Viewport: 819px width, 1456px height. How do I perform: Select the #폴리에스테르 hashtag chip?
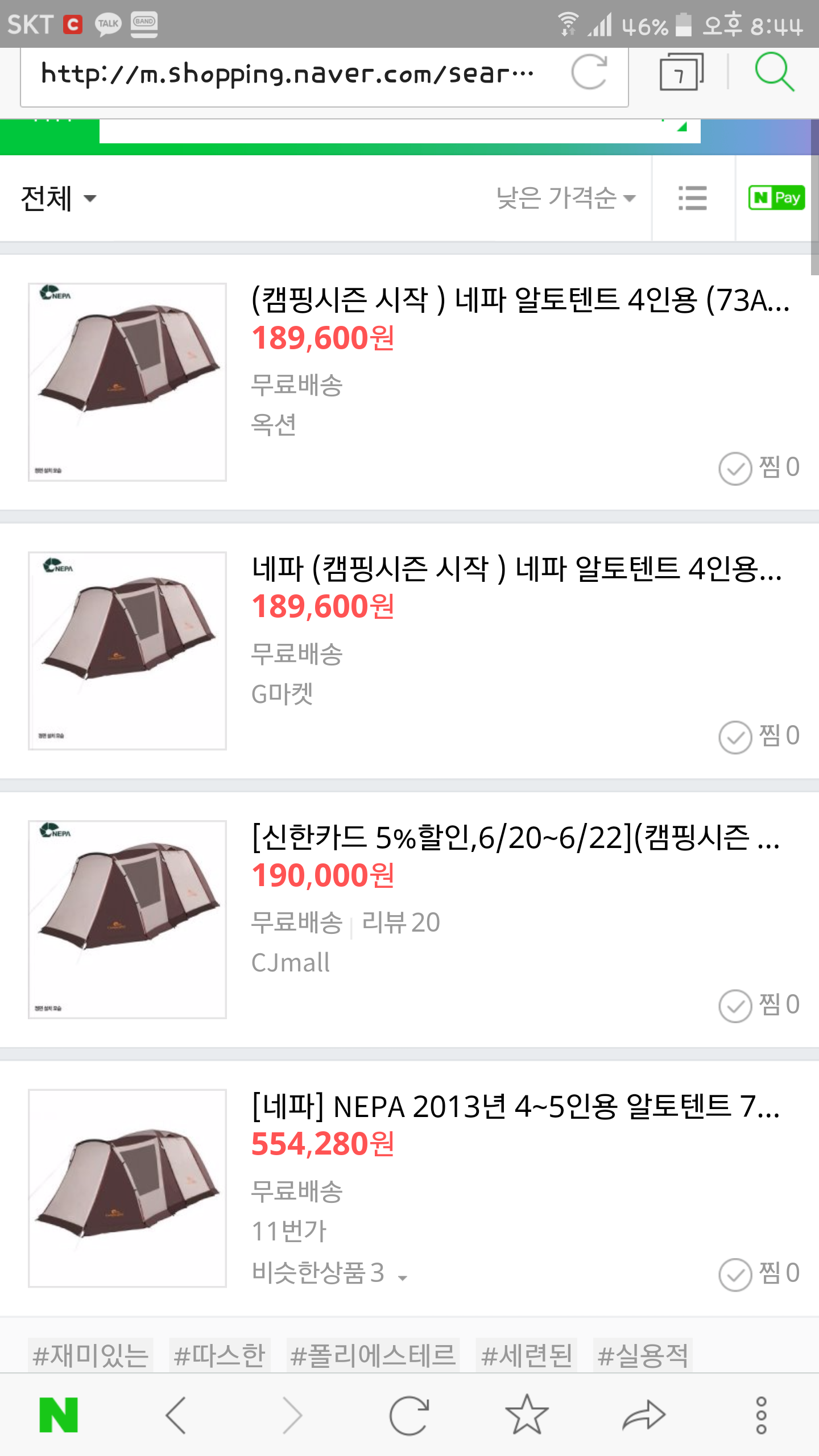pos(373,1355)
